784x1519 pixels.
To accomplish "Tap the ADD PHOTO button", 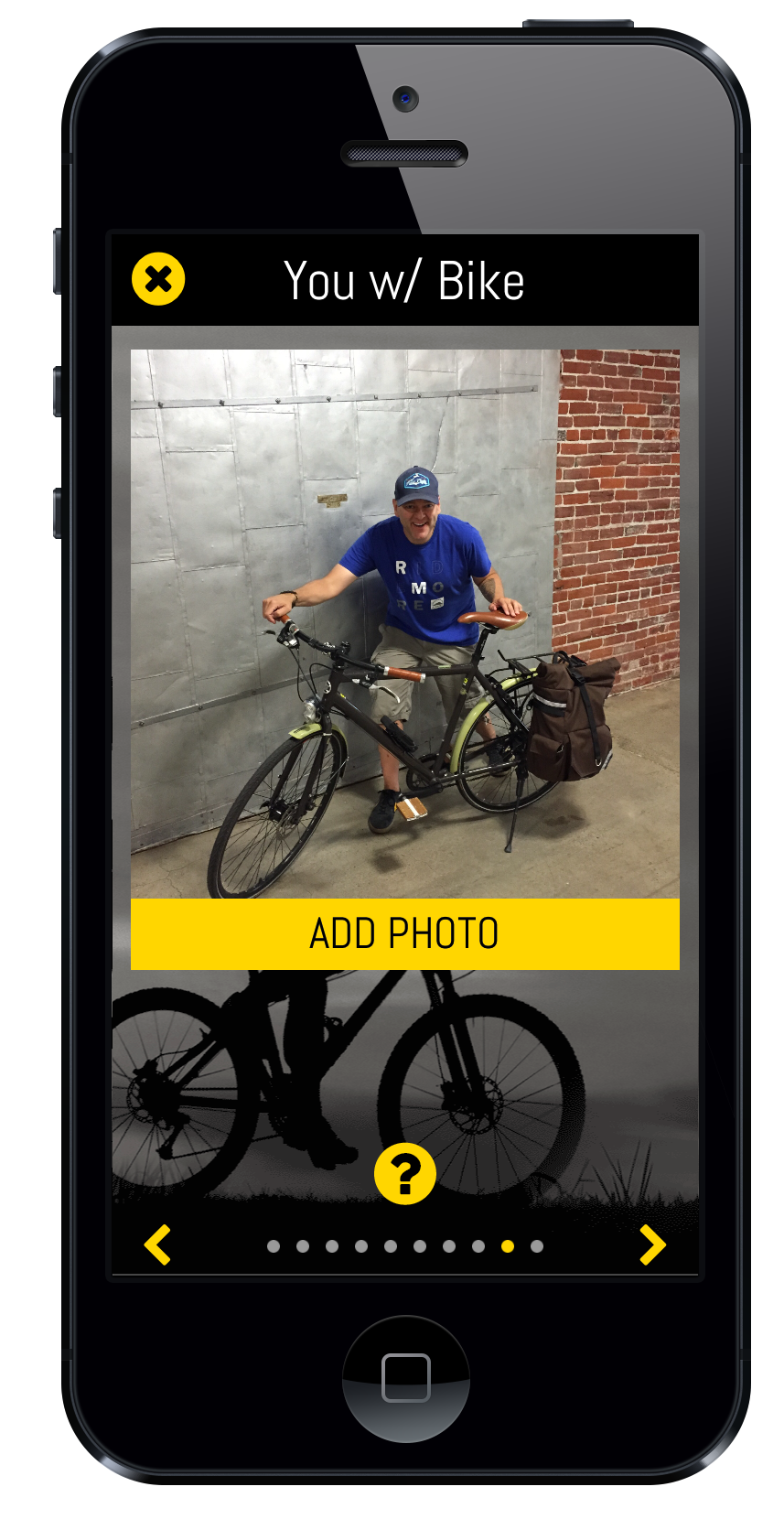I will pyautogui.click(x=404, y=933).
